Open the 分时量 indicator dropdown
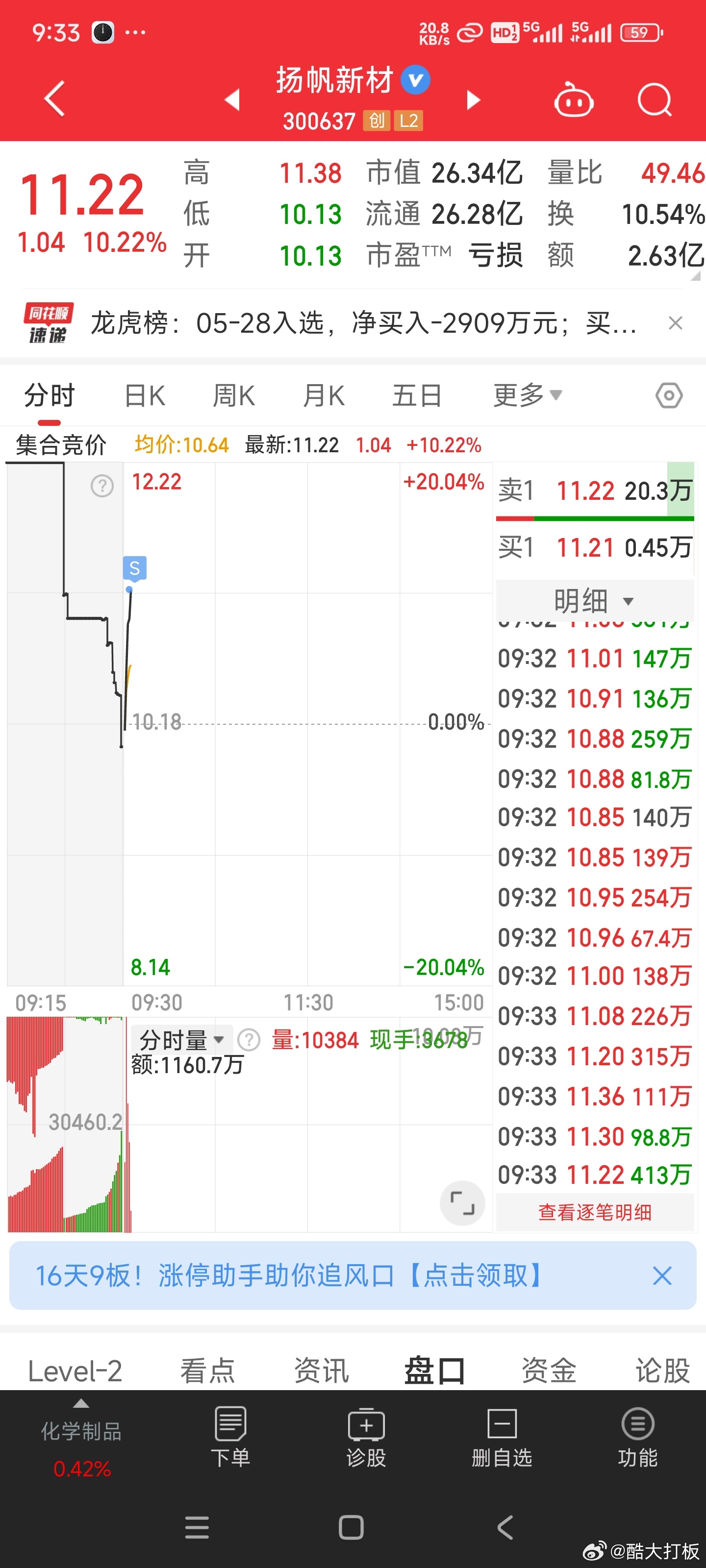706x1568 pixels. (x=180, y=1040)
